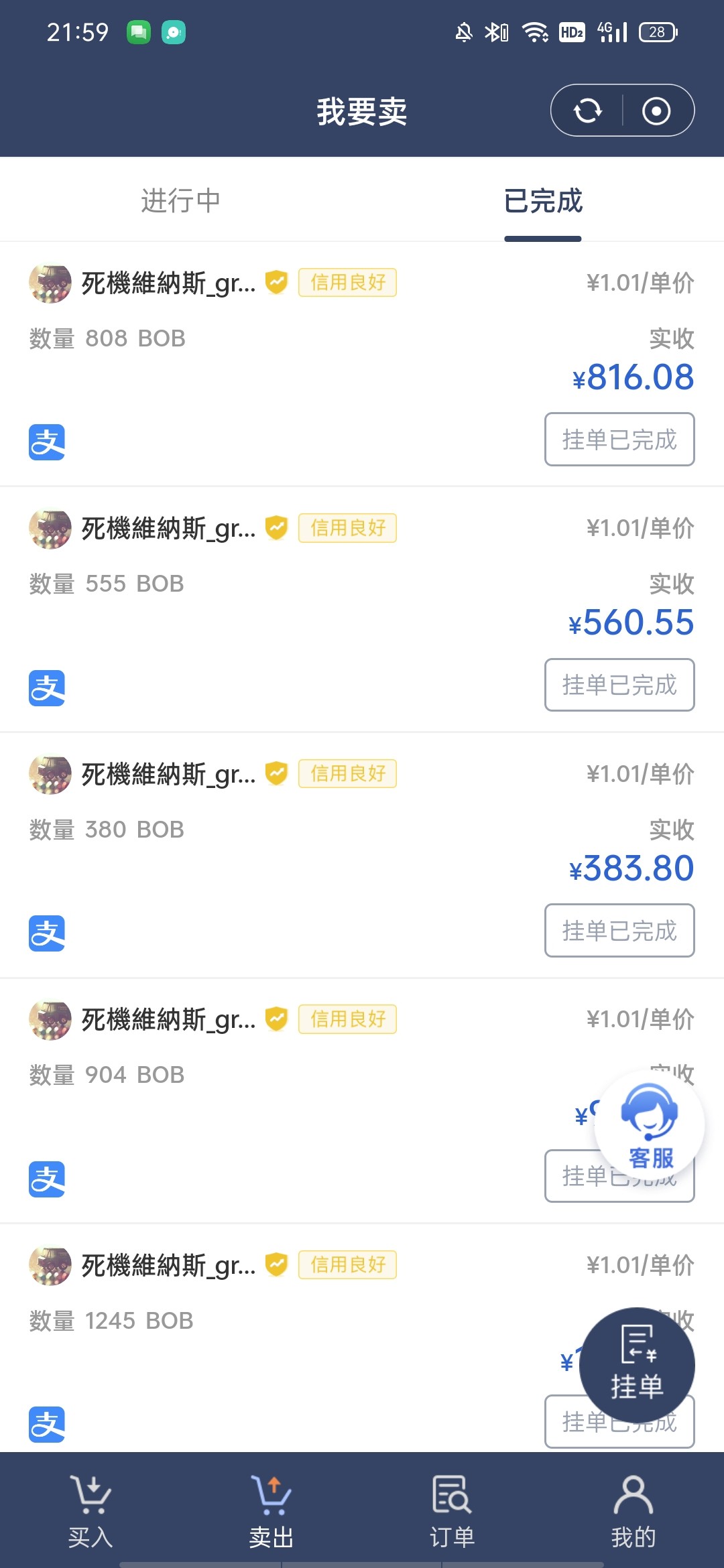
Task: Open the 我的 profile tab
Action: [633, 1511]
